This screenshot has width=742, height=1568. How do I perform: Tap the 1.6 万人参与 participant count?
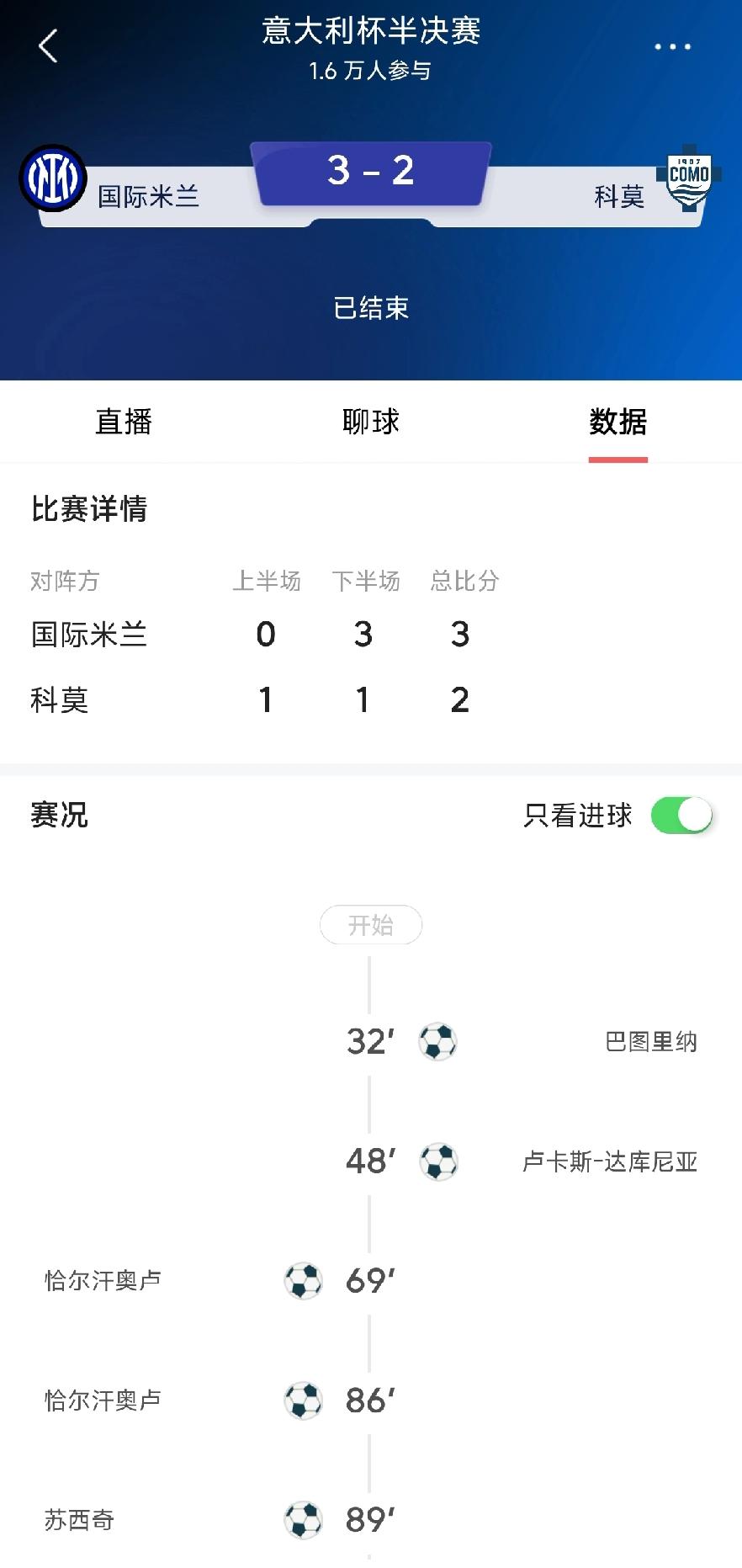(x=371, y=72)
